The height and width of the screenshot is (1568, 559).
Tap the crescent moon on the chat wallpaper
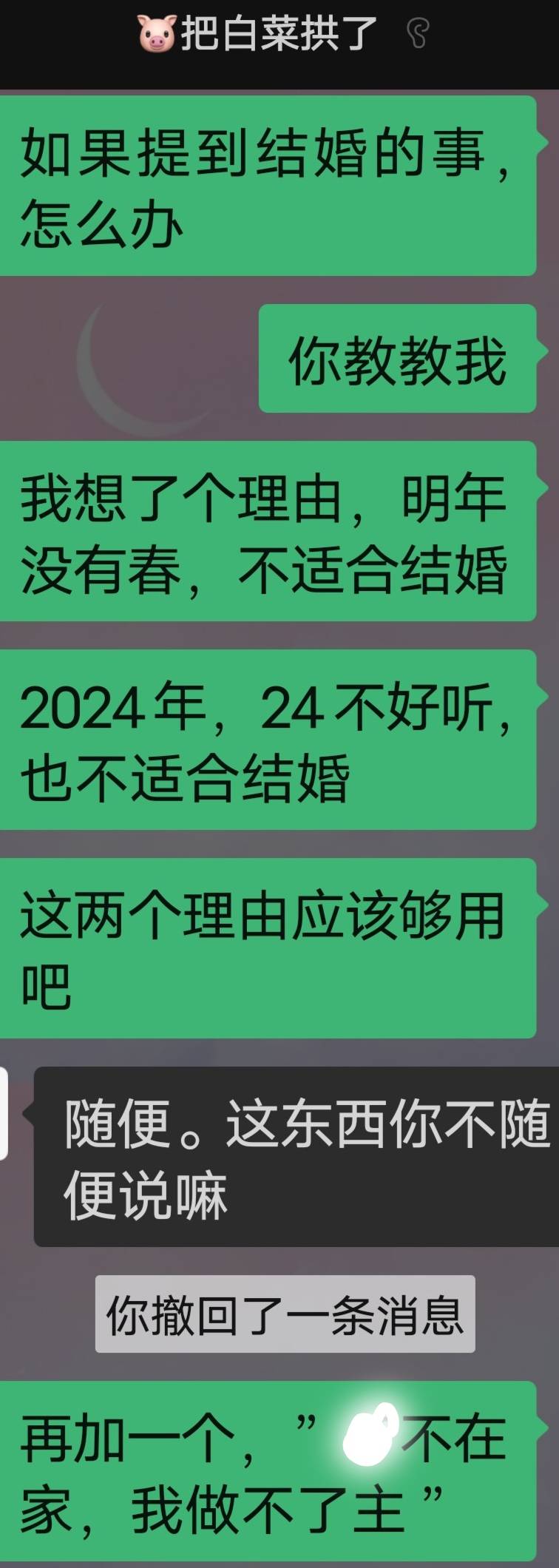coord(111,370)
